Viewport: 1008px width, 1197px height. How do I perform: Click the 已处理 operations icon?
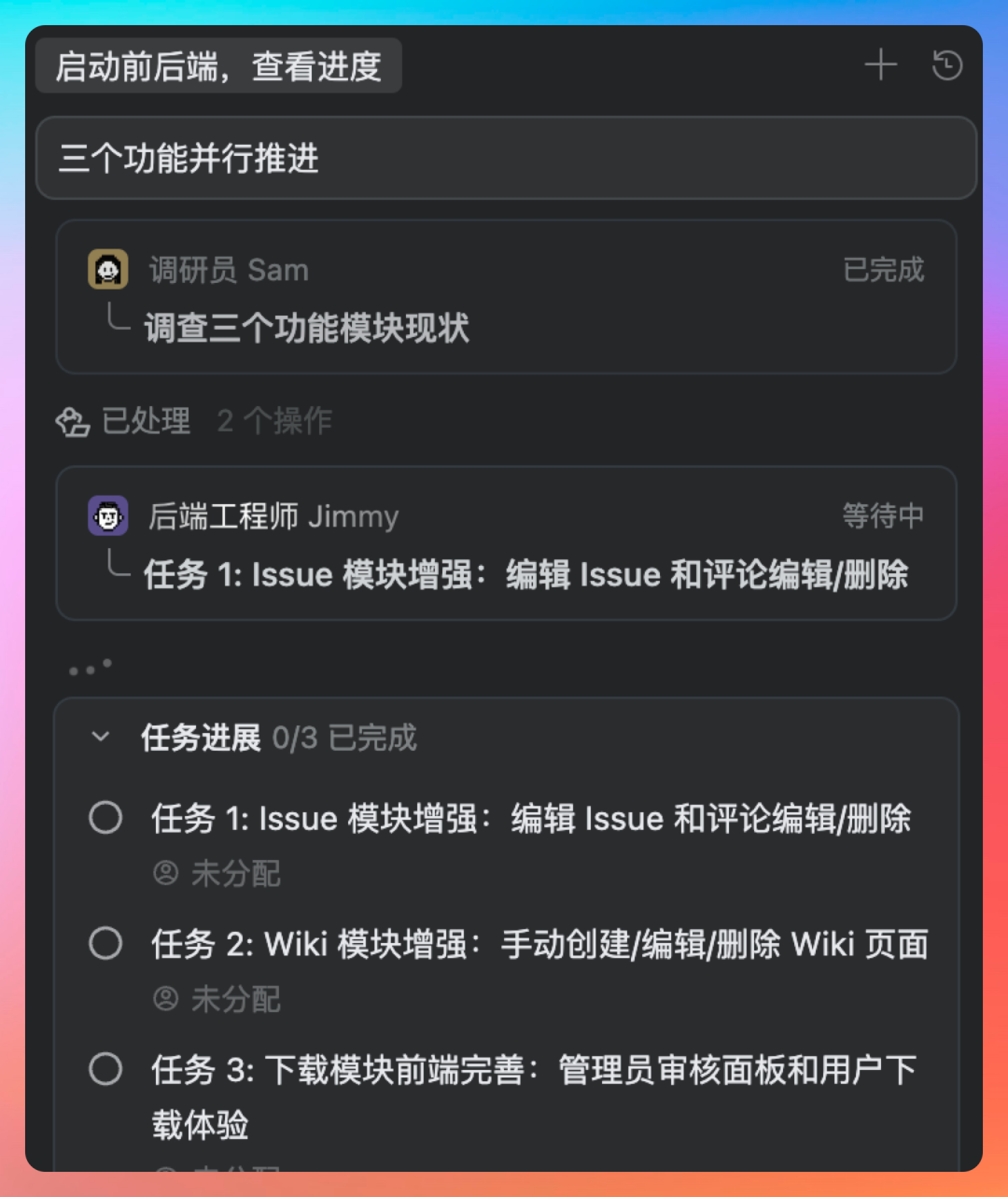coord(72,422)
